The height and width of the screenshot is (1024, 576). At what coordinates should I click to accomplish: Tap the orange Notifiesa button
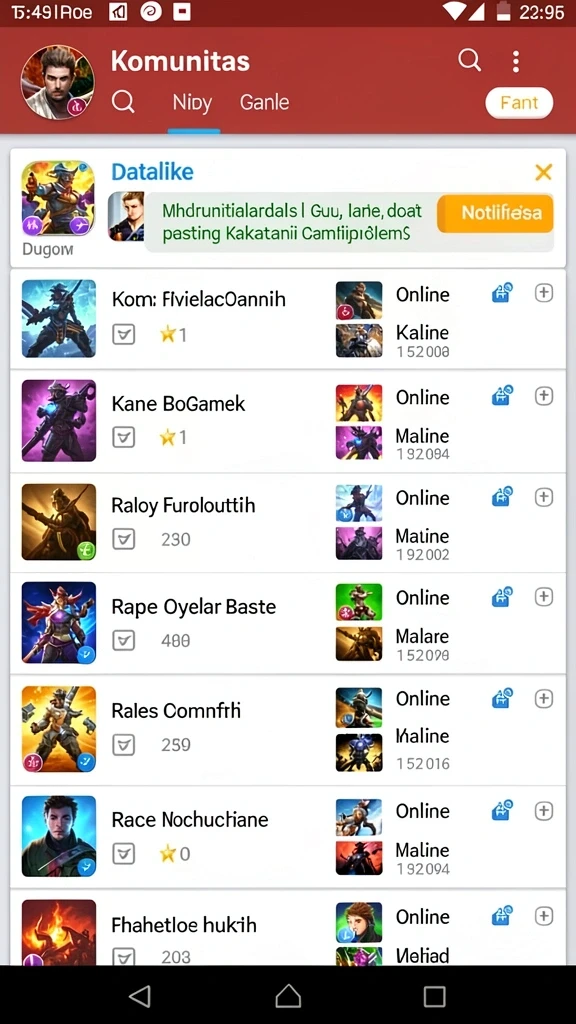(x=495, y=213)
